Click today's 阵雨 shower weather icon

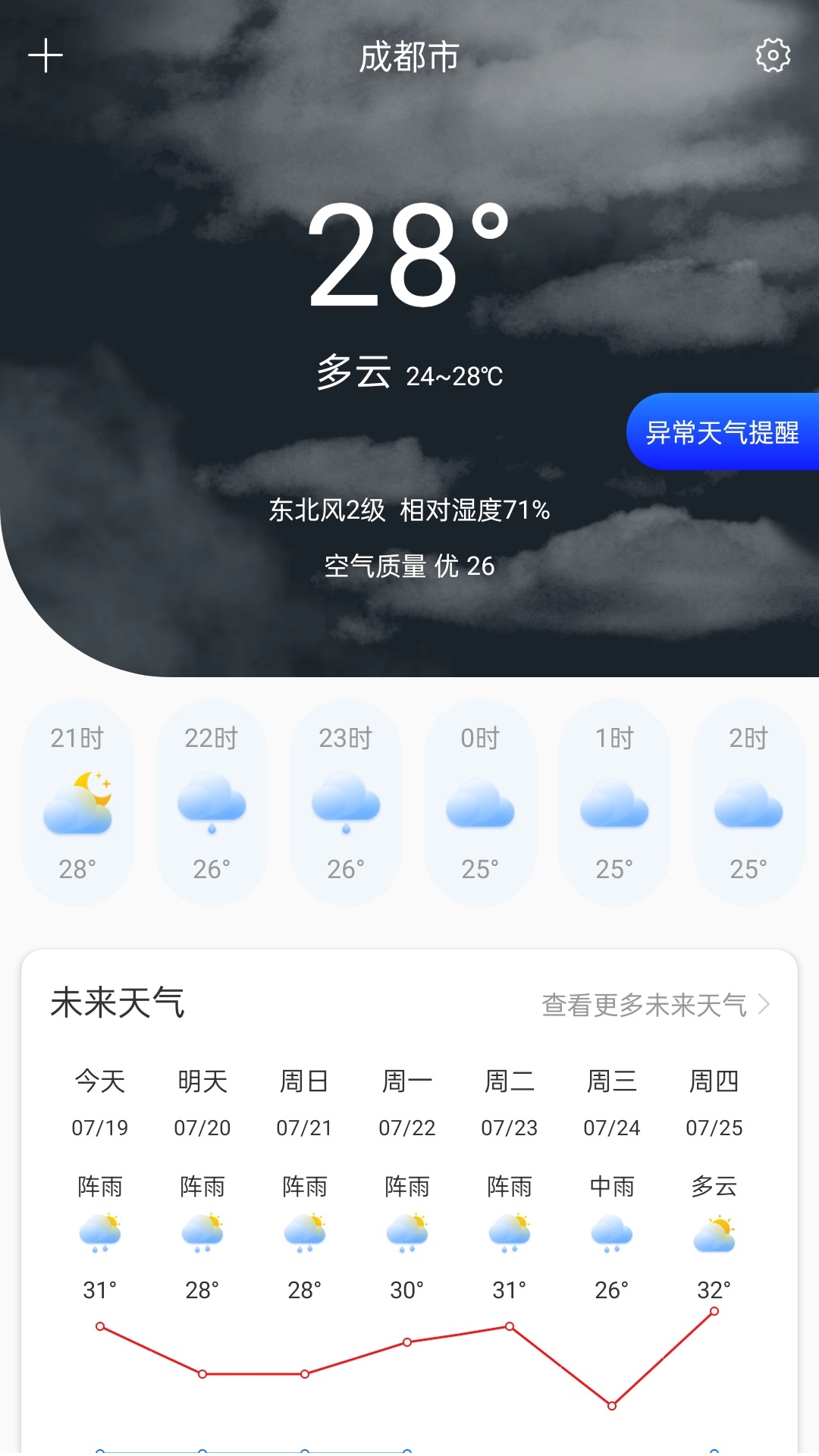101,1233
